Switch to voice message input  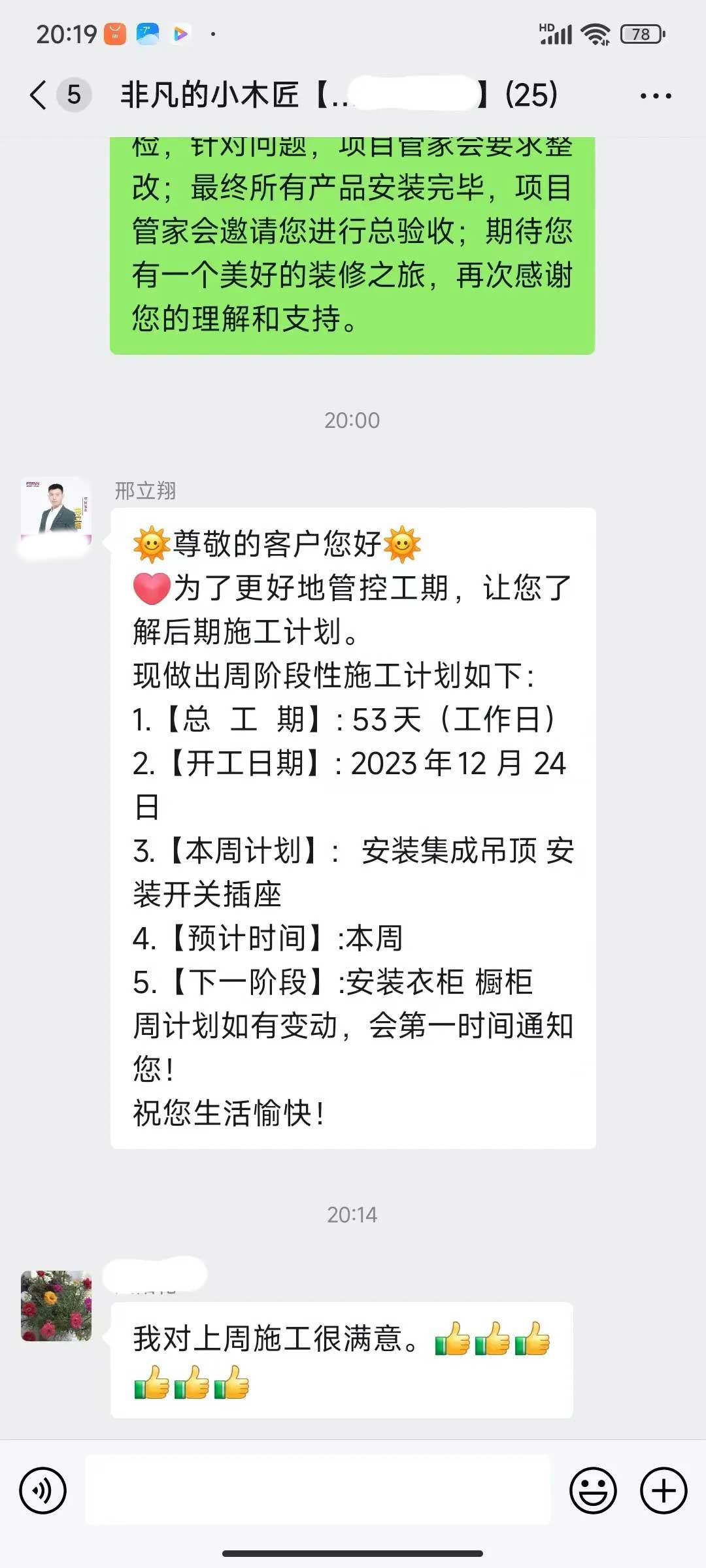point(43,1491)
